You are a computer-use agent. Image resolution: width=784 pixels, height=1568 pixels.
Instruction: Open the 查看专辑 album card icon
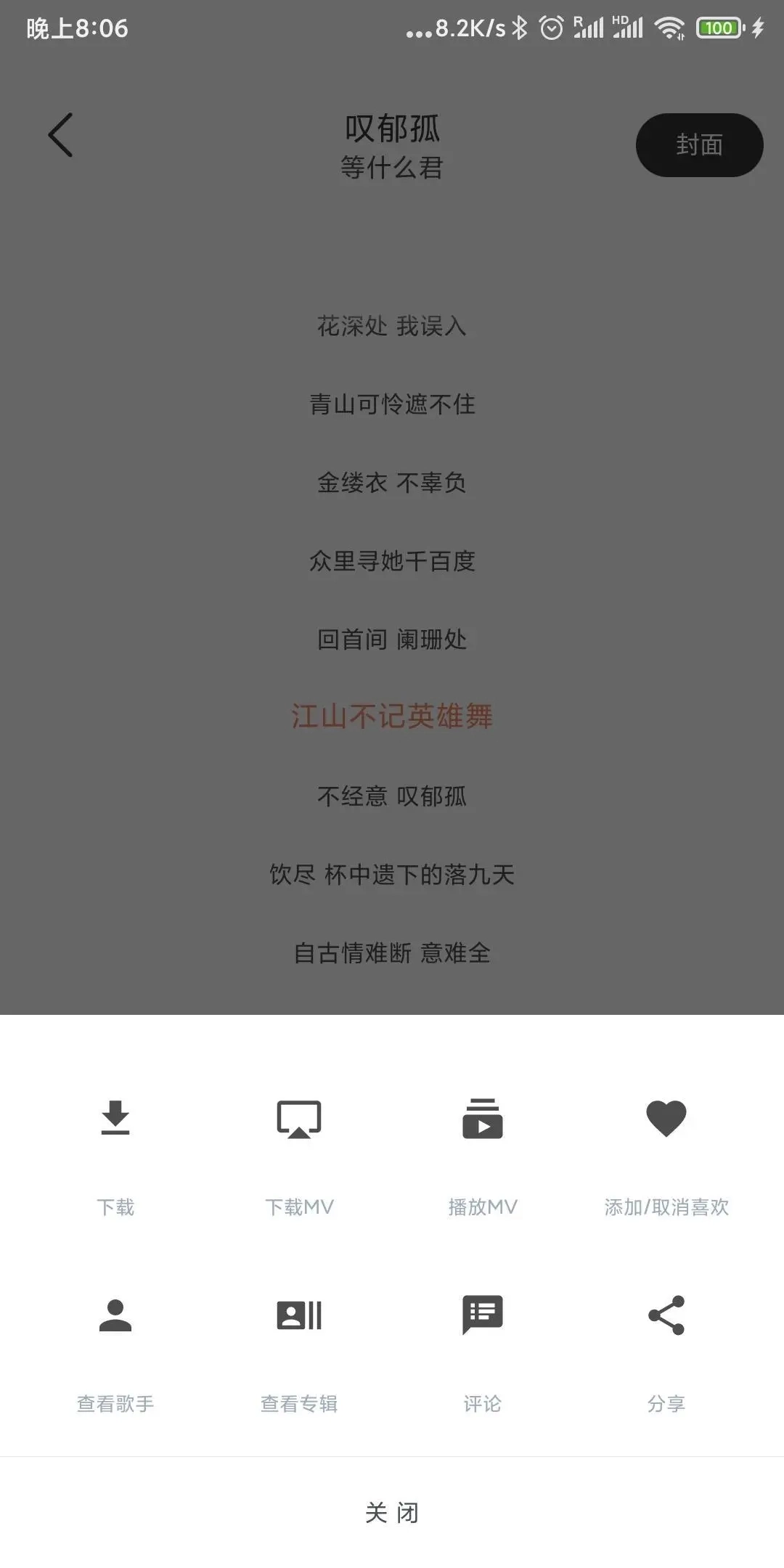298,1315
